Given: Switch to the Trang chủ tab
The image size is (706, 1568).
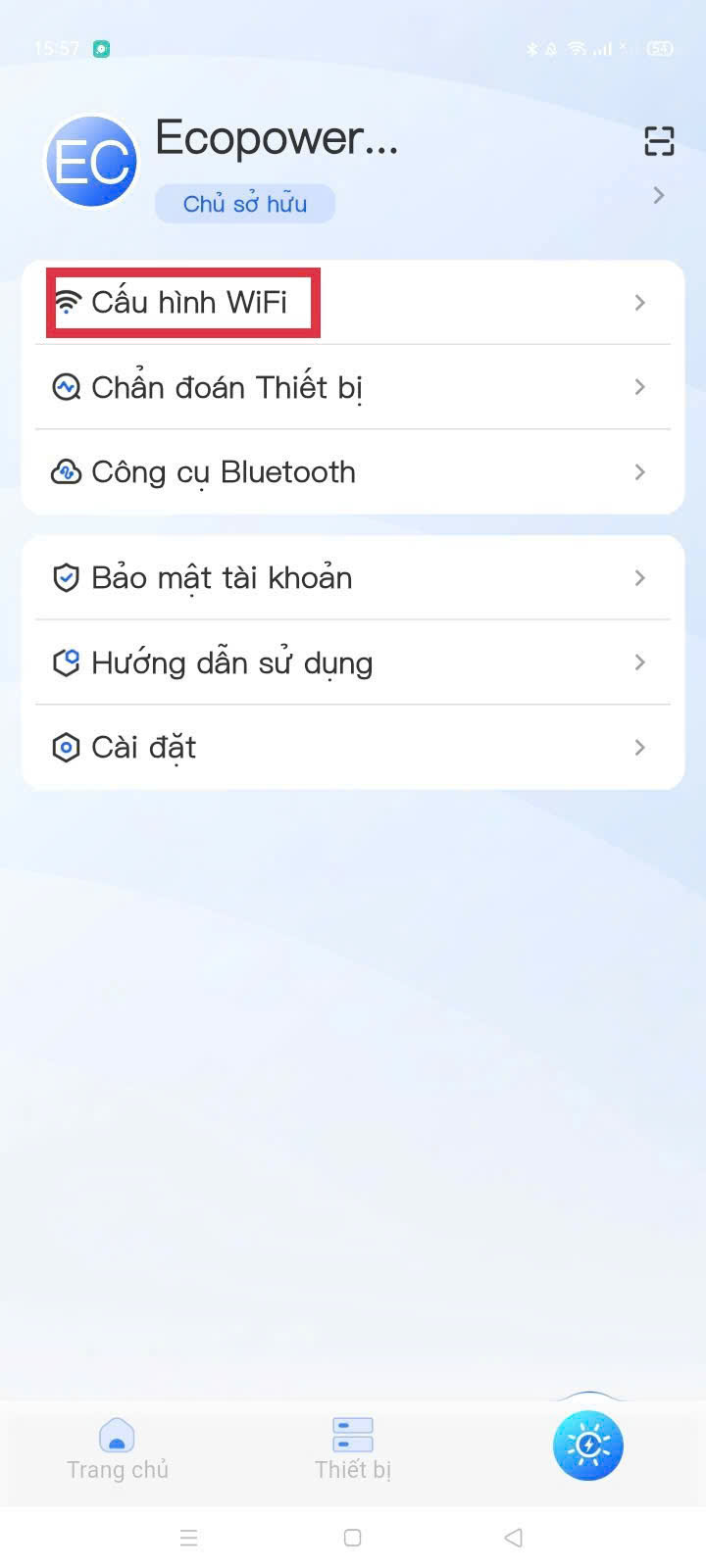Looking at the screenshot, I should 118,1448.
